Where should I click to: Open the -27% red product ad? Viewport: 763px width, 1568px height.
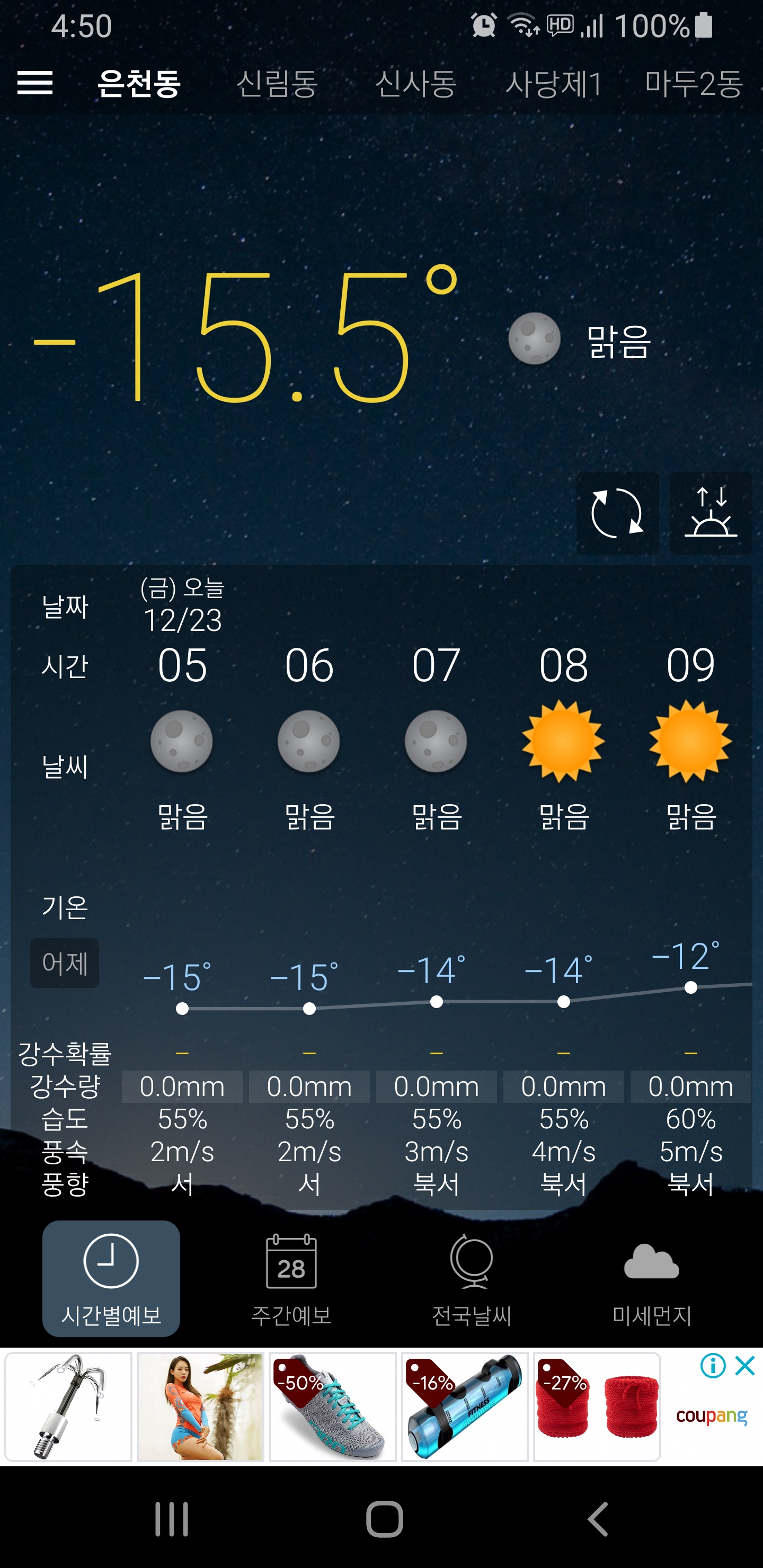coord(597,1406)
